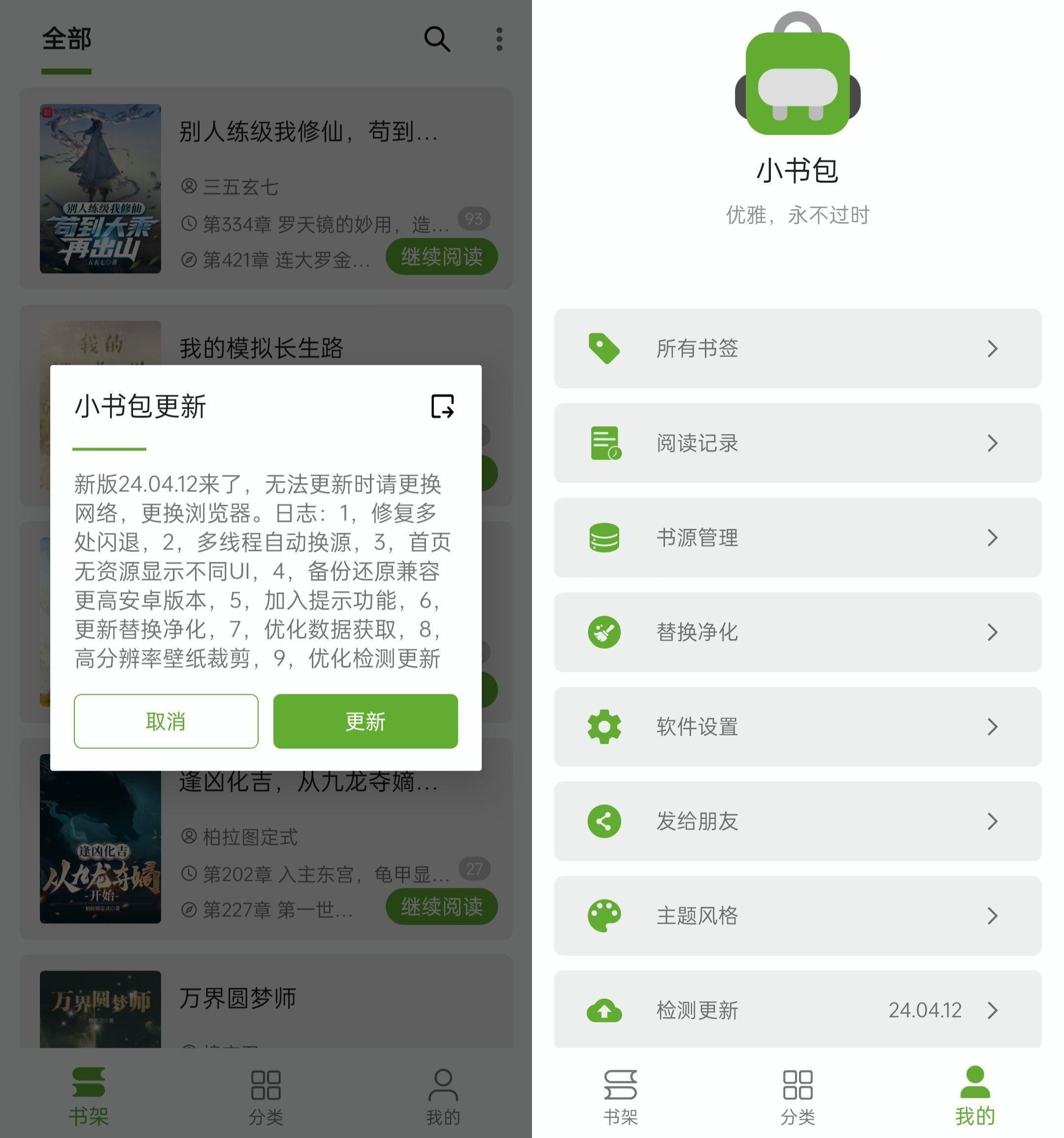The height and width of the screenshot is (1138, 1064).
Task: Open 阅读记录 reading history
Action: click(x=797, y=443)
